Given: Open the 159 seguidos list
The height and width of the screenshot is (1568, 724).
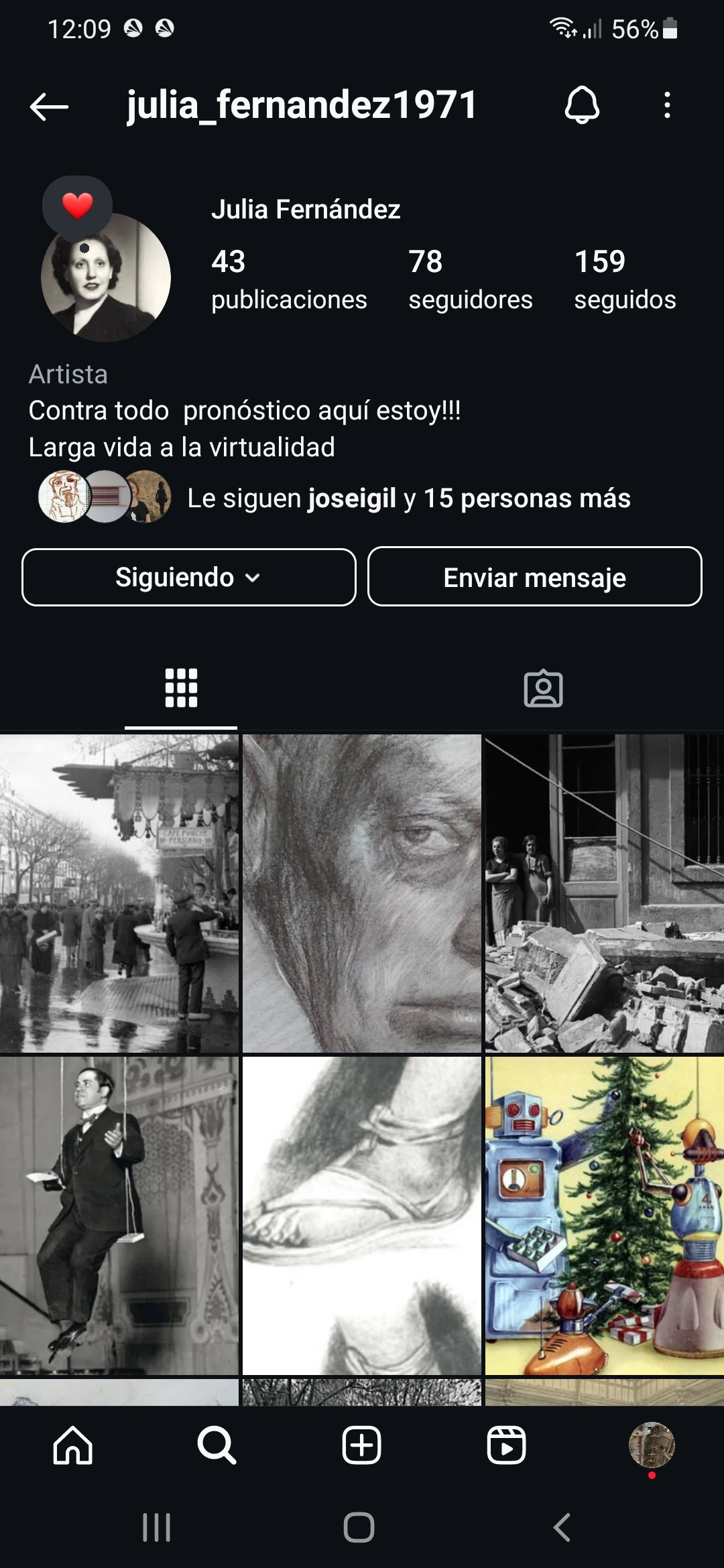Looking at the screenshot, I should 624,279.
